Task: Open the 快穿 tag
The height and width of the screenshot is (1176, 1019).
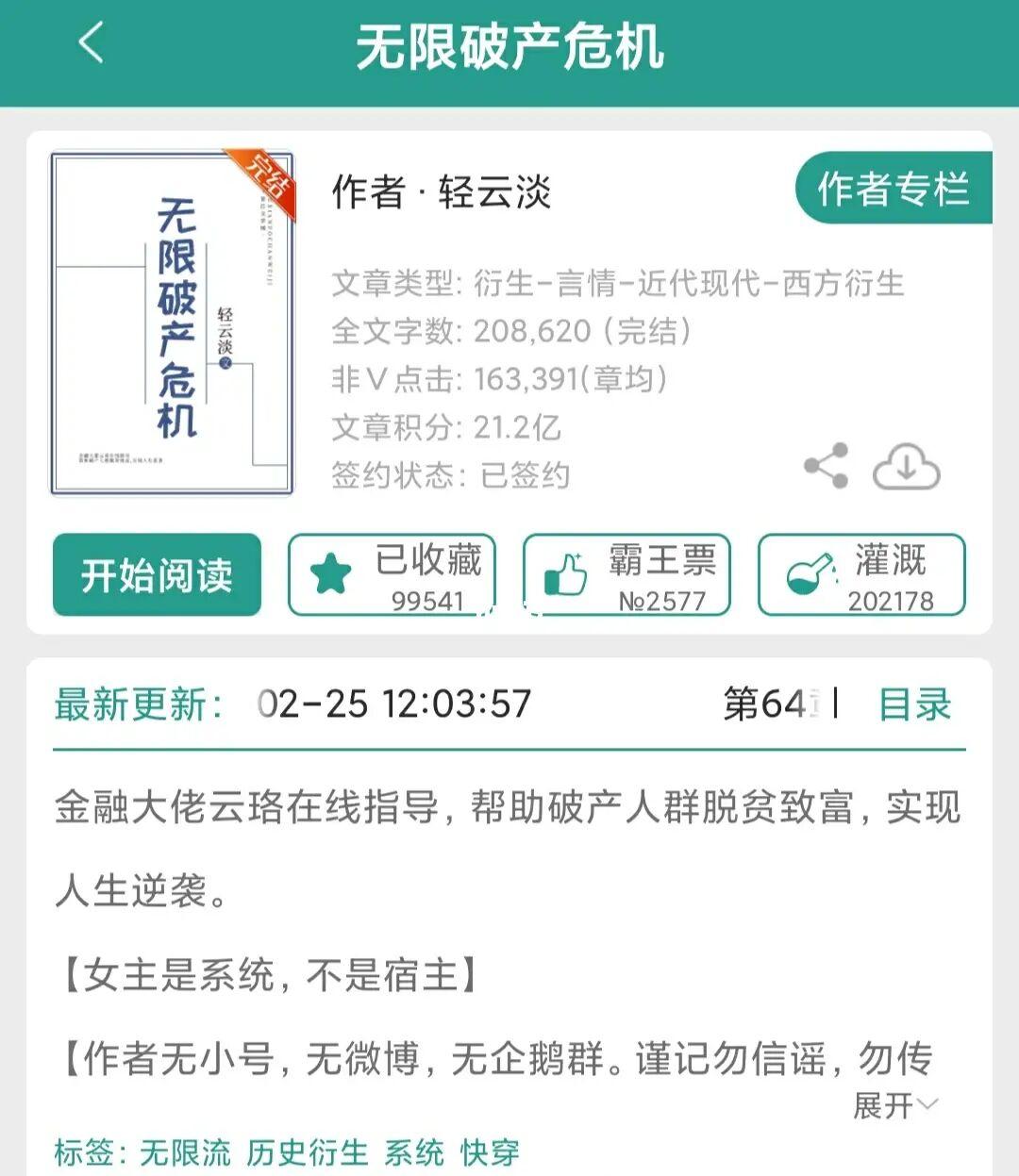Action: [x=490, y=1152]
